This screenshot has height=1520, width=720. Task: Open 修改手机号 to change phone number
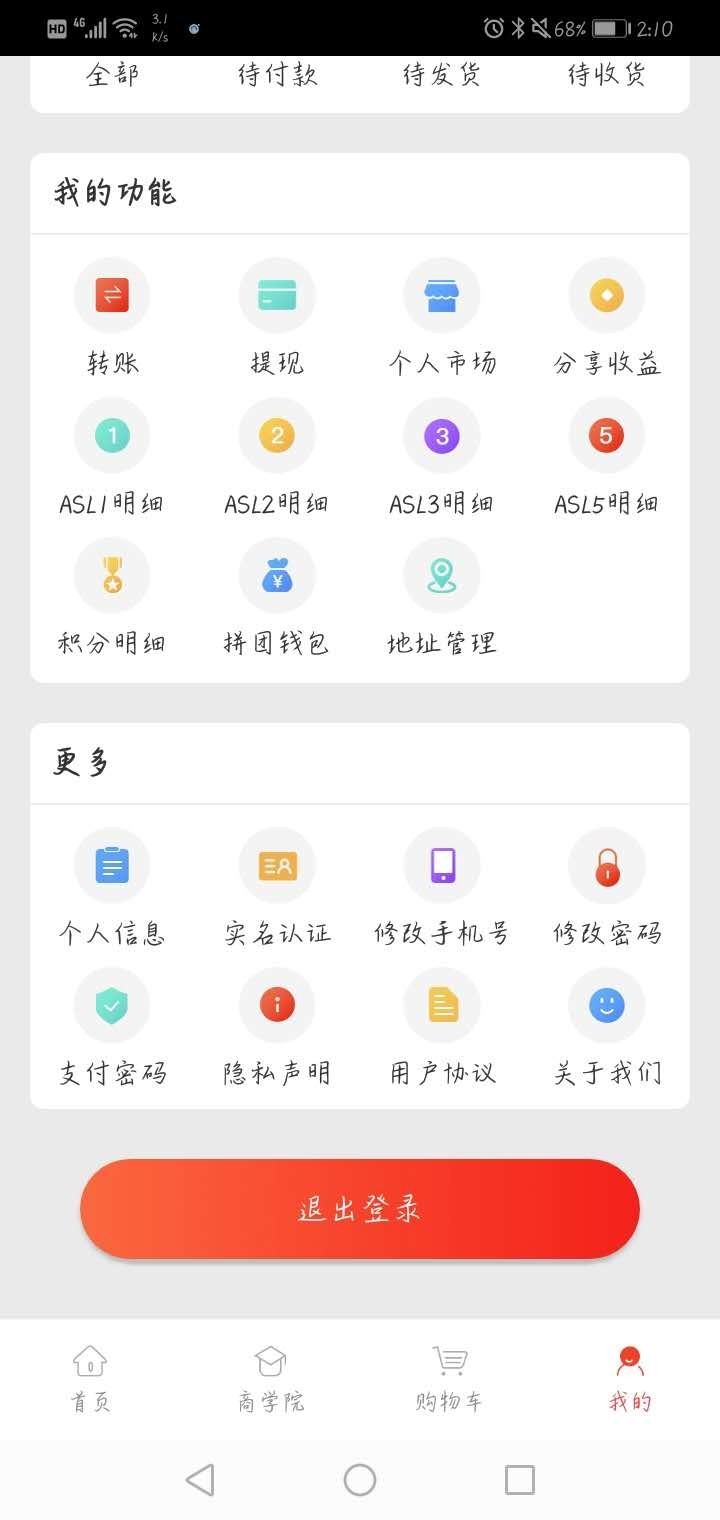442,865
